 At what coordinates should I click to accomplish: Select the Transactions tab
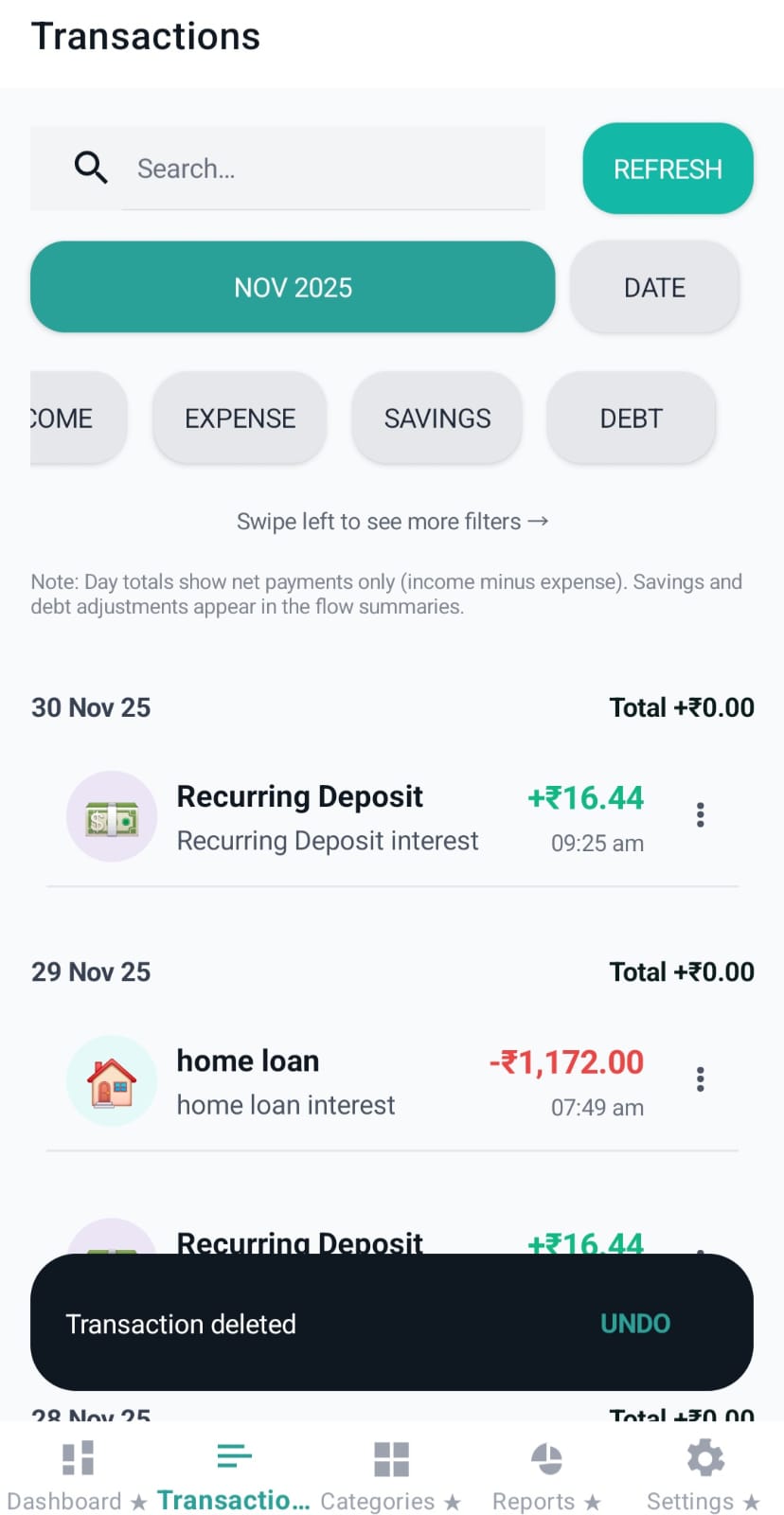234,1475
